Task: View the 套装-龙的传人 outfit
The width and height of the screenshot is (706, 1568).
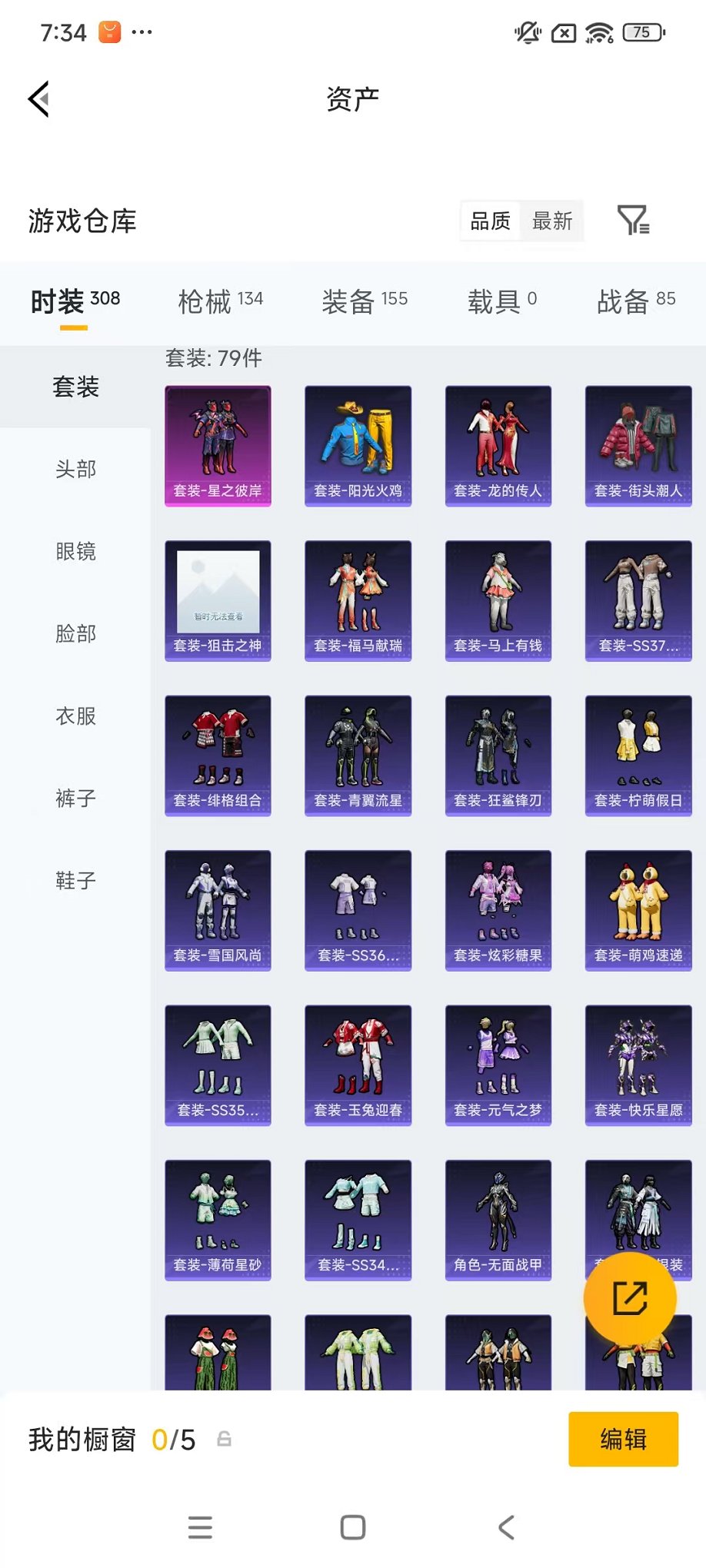Action: (x=498, y=446)
